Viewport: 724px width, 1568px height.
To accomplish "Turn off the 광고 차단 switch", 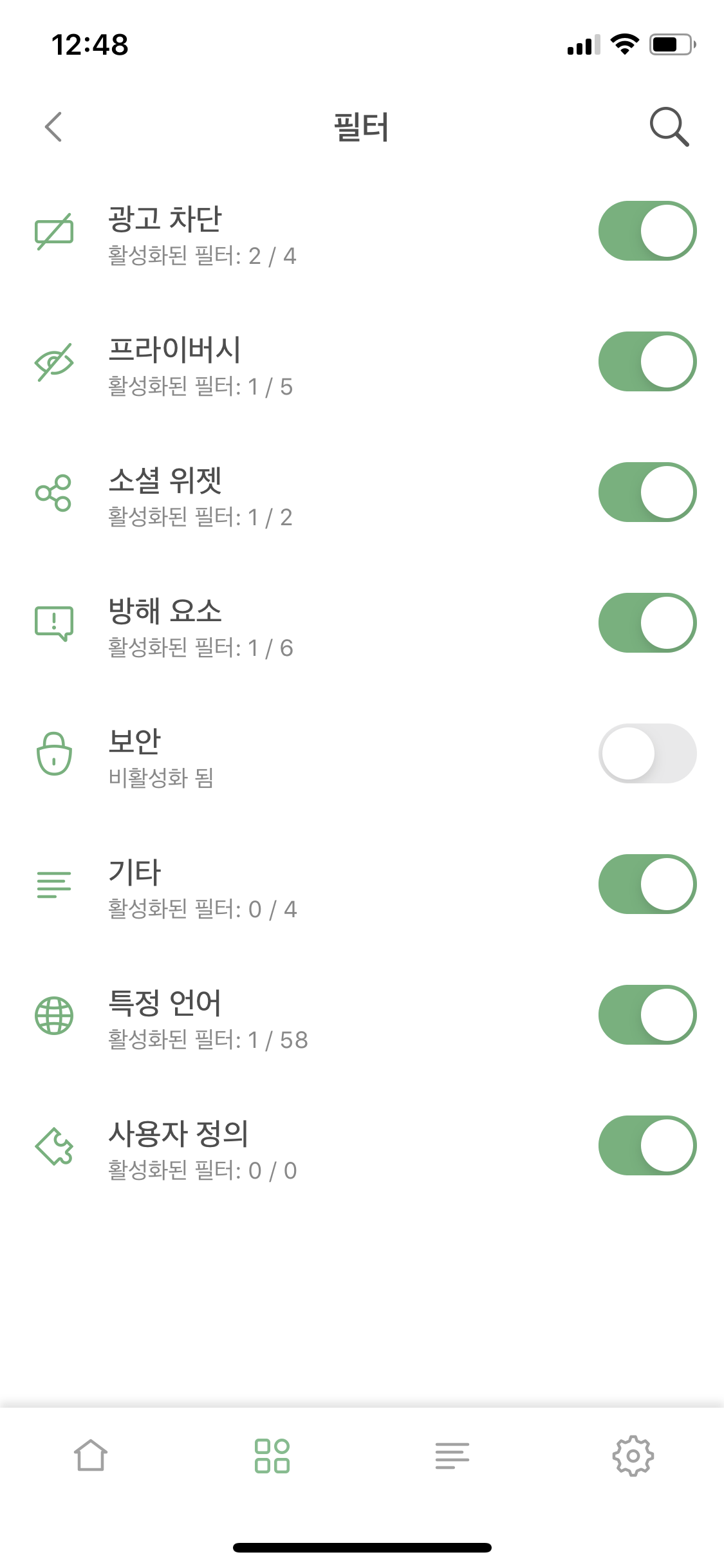I will pyautogui.click(x=647, y=231).
